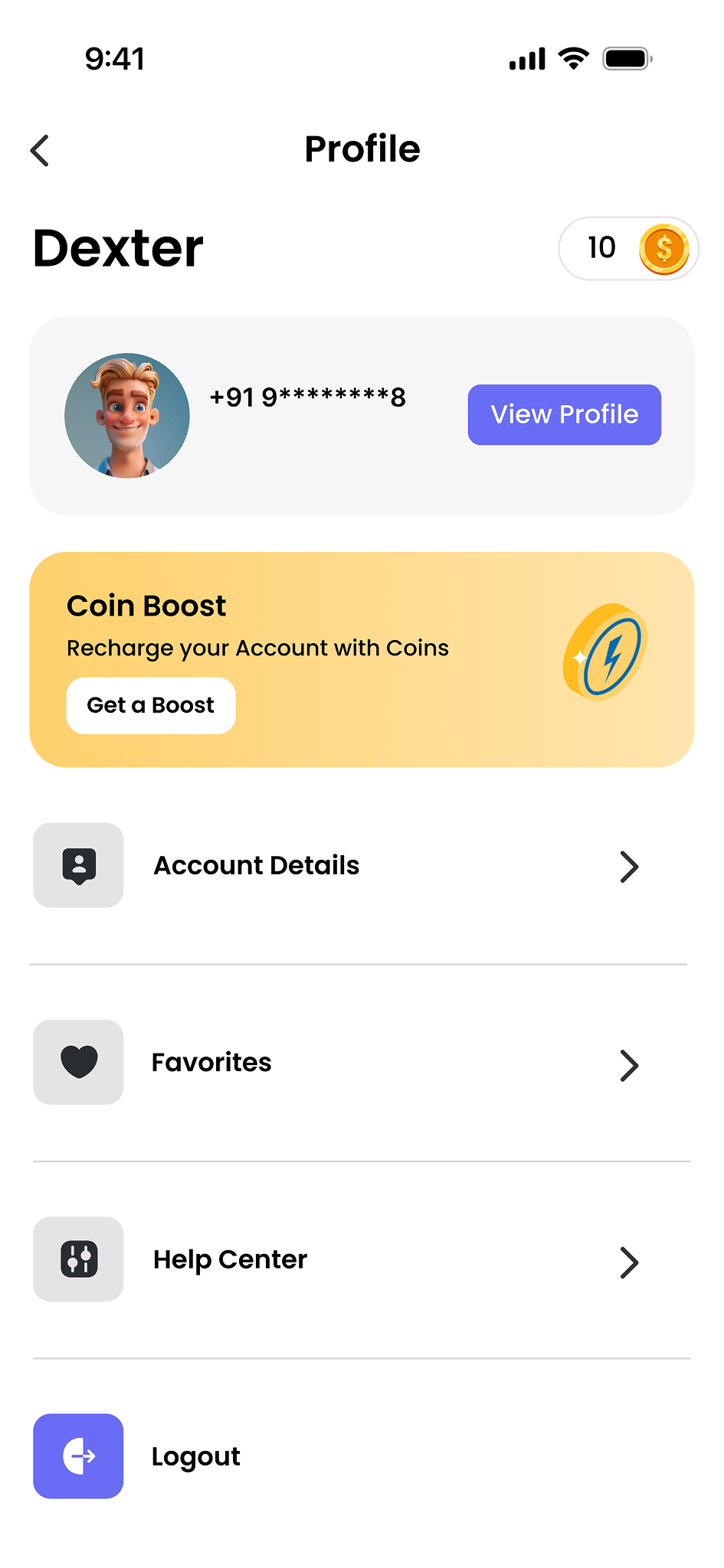This screenshot has height=1568, width=724.
Task: Open Account Details
Action: point(360,866)
